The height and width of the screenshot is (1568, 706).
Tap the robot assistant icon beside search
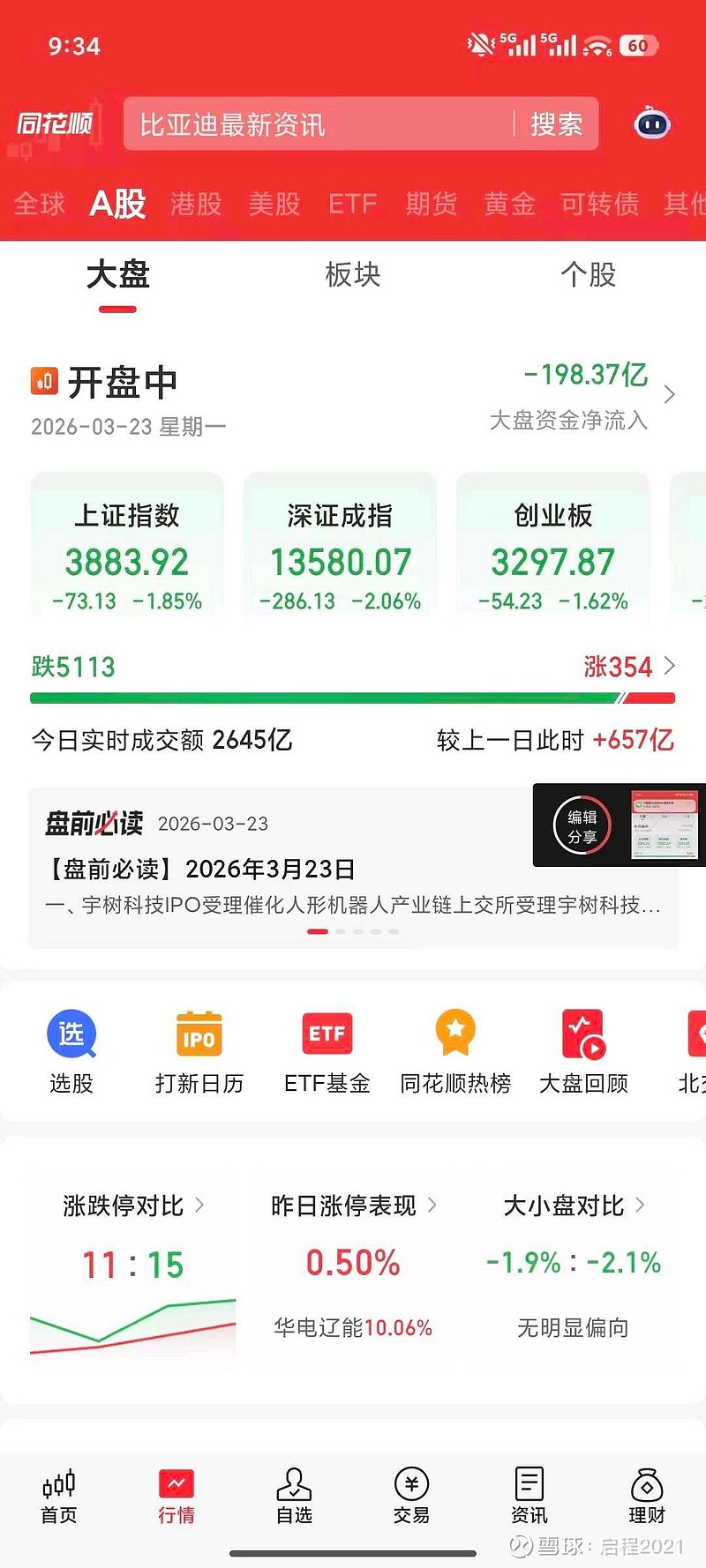pyautogui.click(x=650, y=124)
